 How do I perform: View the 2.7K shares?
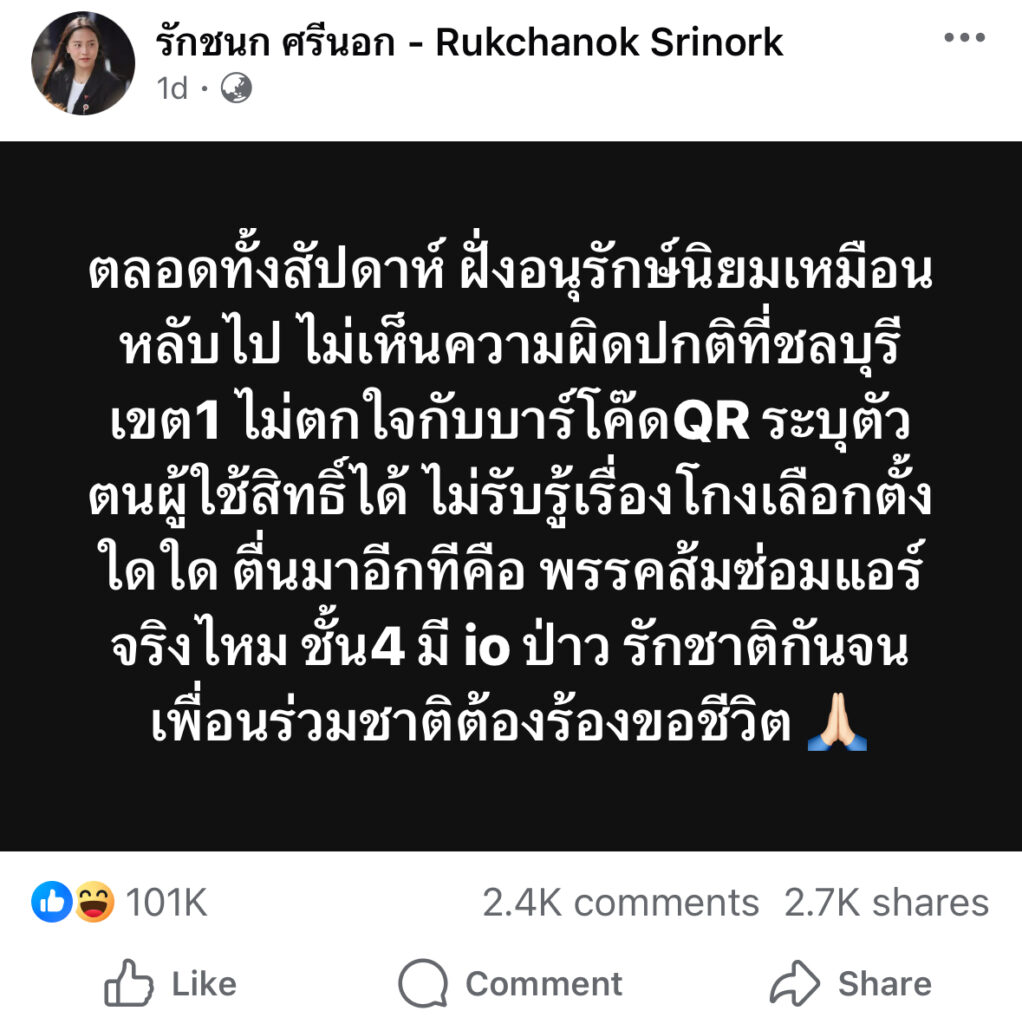click(886, 903)
